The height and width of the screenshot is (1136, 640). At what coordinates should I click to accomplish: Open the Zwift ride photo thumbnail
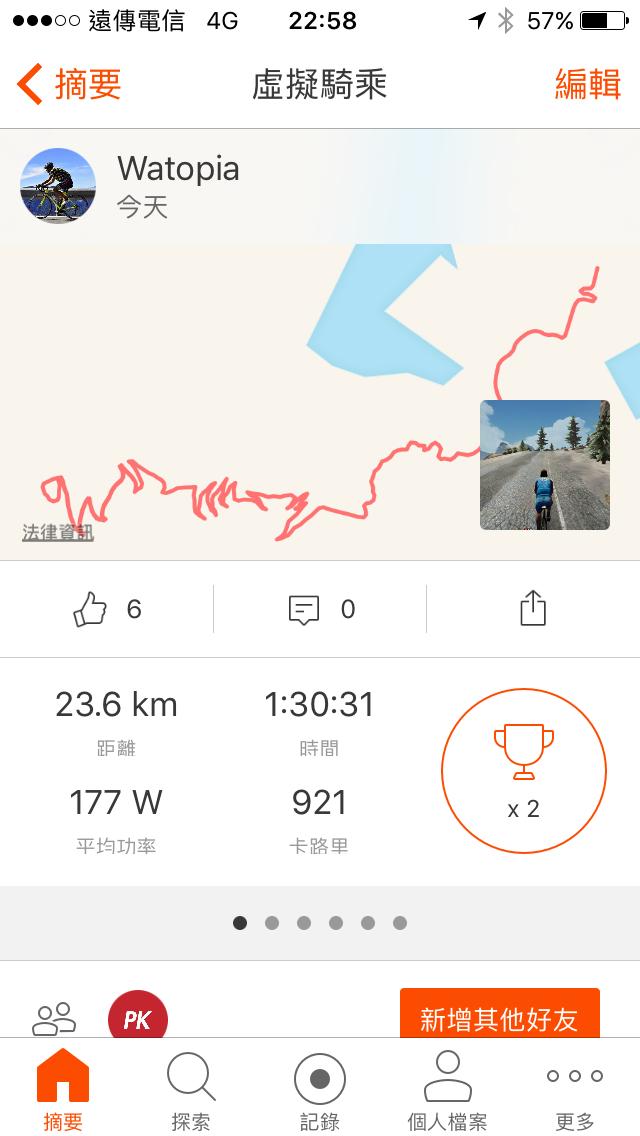tap(545, 465)
